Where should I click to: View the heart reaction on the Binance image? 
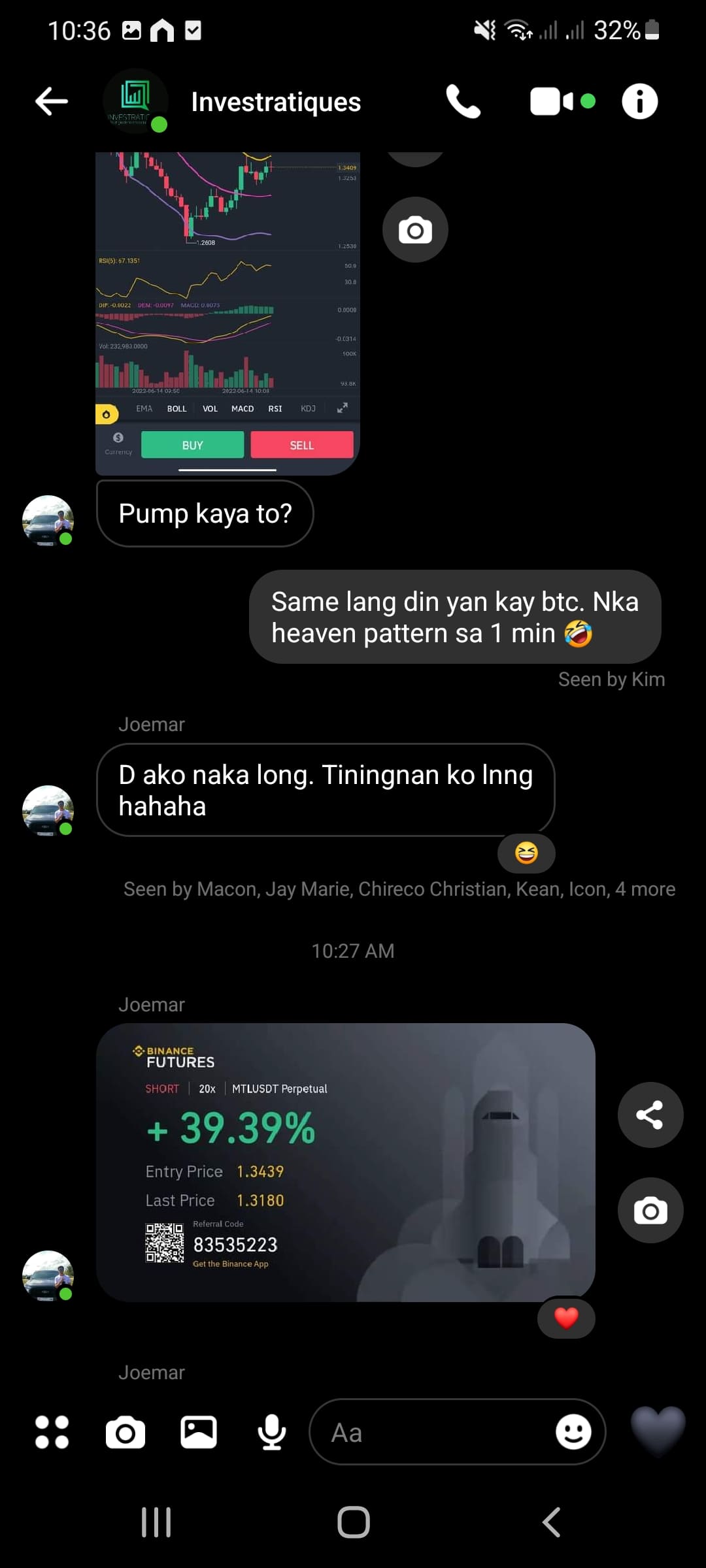[x=566, y=1318]
